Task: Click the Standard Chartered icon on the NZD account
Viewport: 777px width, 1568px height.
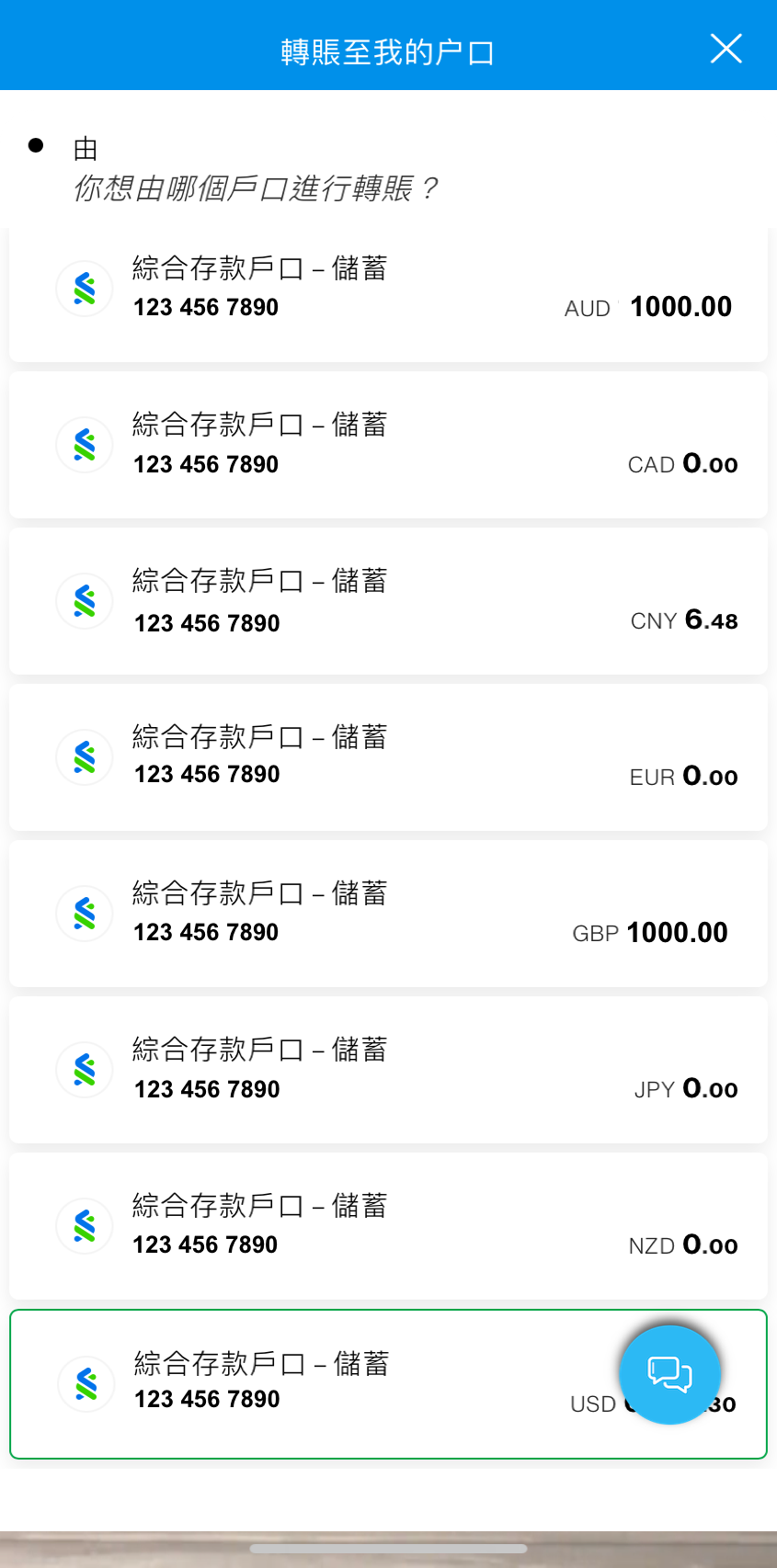Action: point(84,1225)
